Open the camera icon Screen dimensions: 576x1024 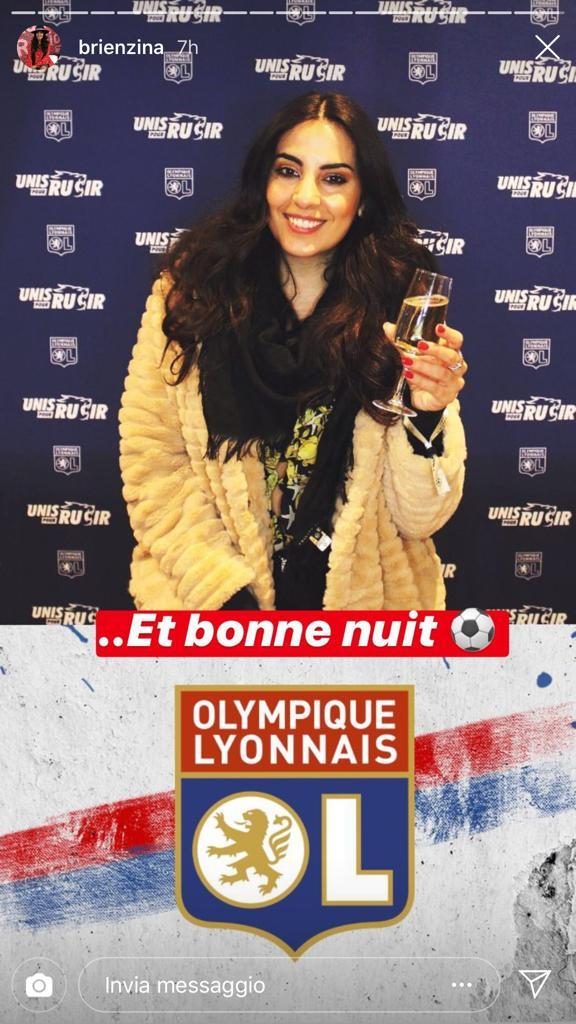[x=39, y=985]
